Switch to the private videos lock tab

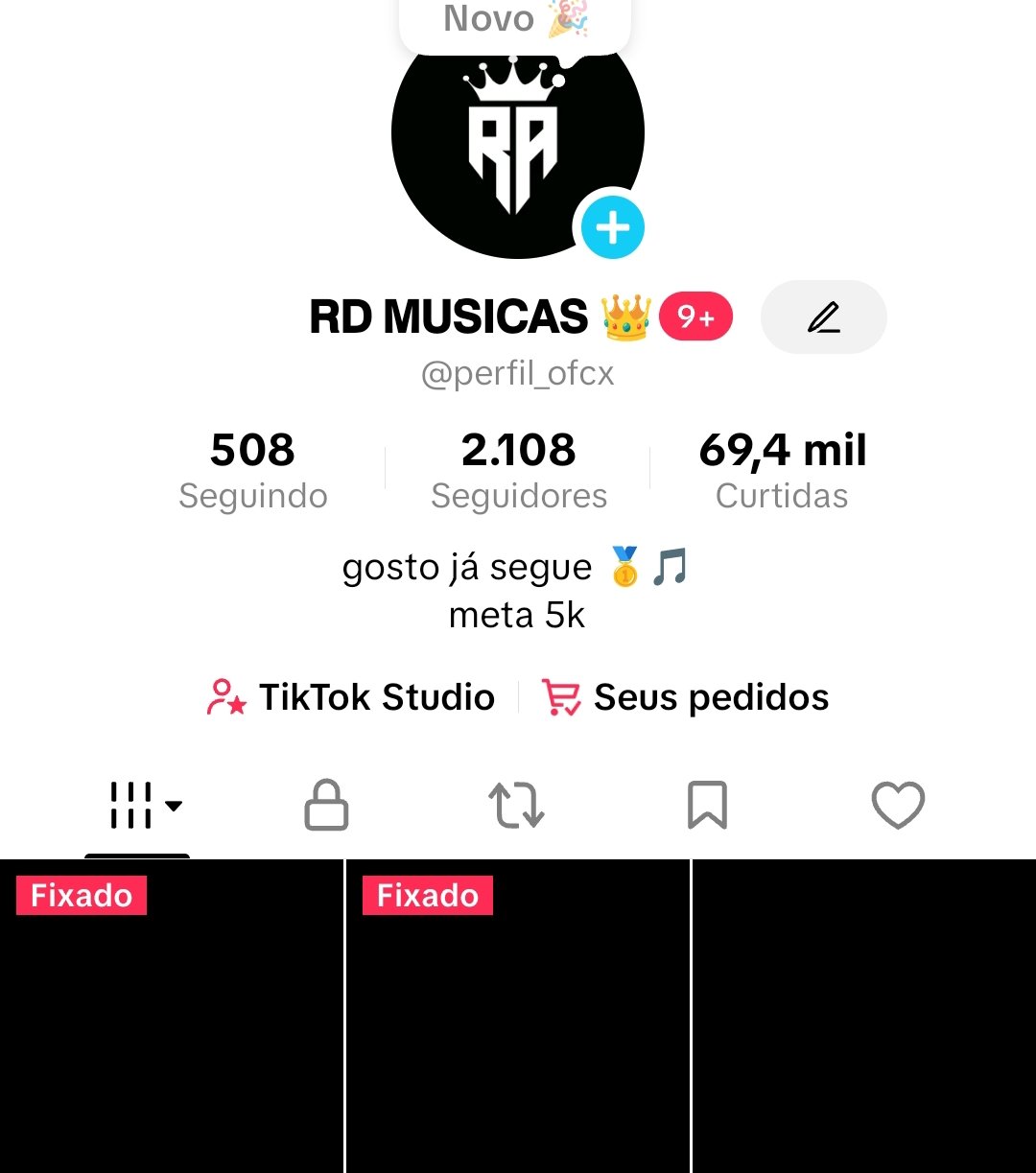click(326, 805)
